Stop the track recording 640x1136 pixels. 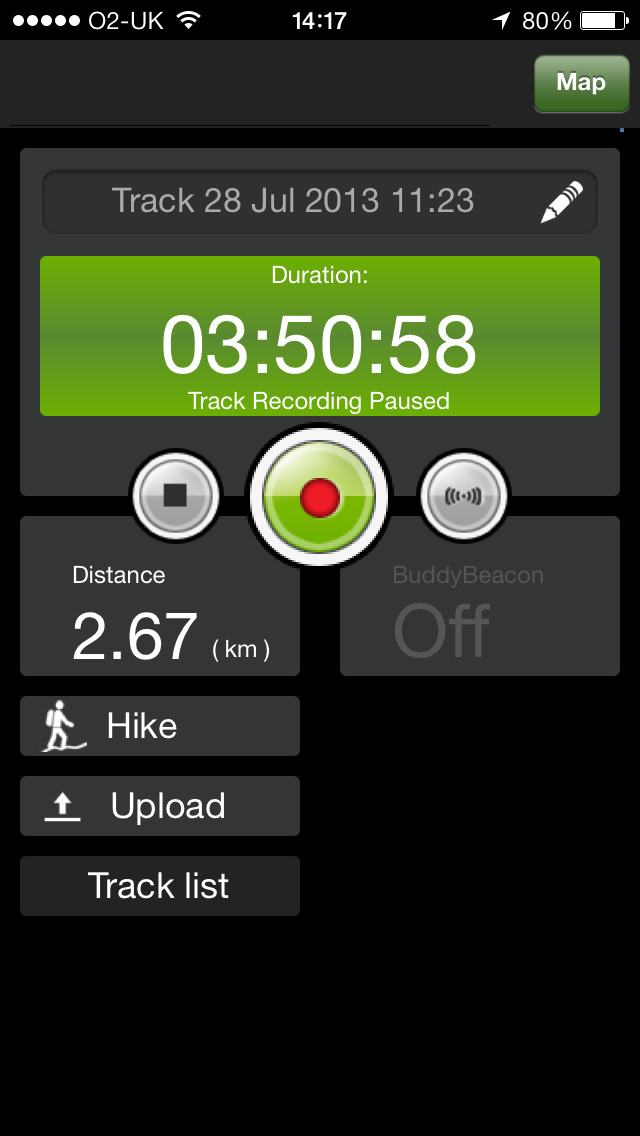[x=176, y=495]
